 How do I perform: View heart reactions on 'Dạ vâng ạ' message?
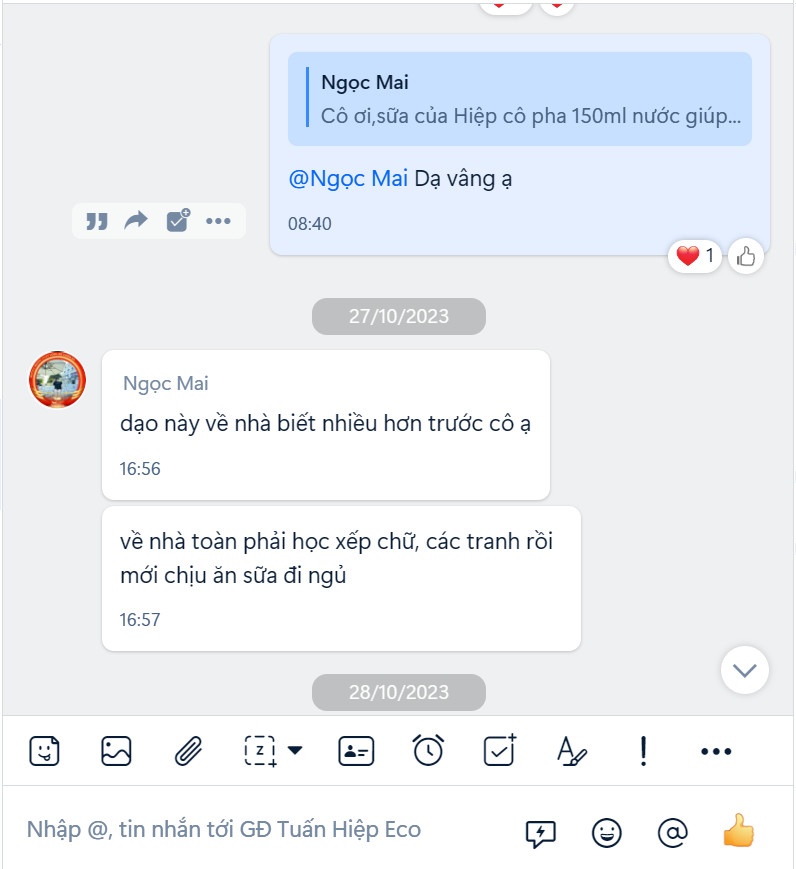pyautogui.click(x=695, y=257)
